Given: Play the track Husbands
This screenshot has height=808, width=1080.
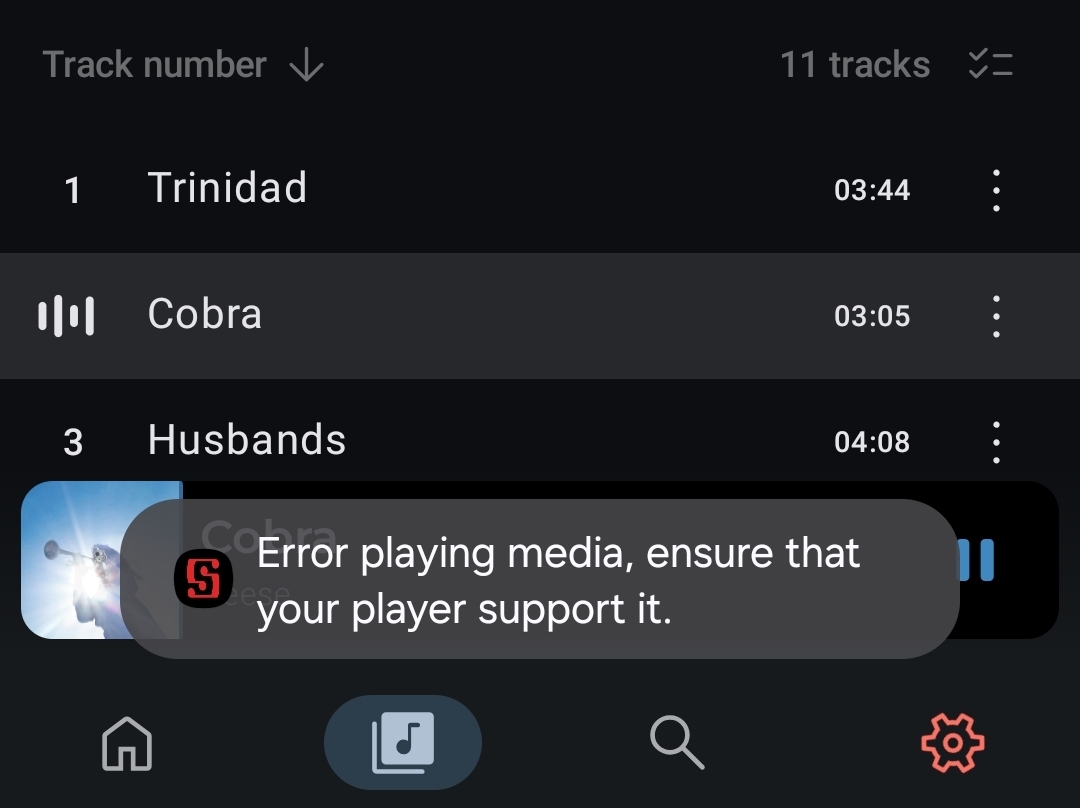Looking at the screenshot, I should point(247,441).
